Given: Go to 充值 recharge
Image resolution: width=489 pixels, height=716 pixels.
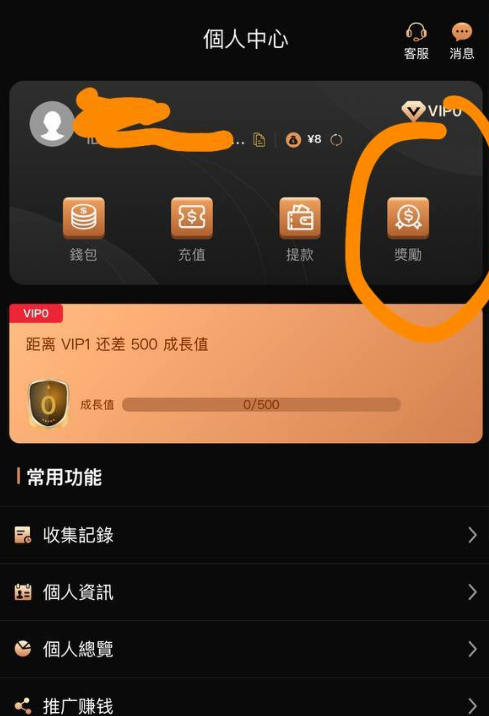Looking at the screenshot, I should [x=192, y=230].
